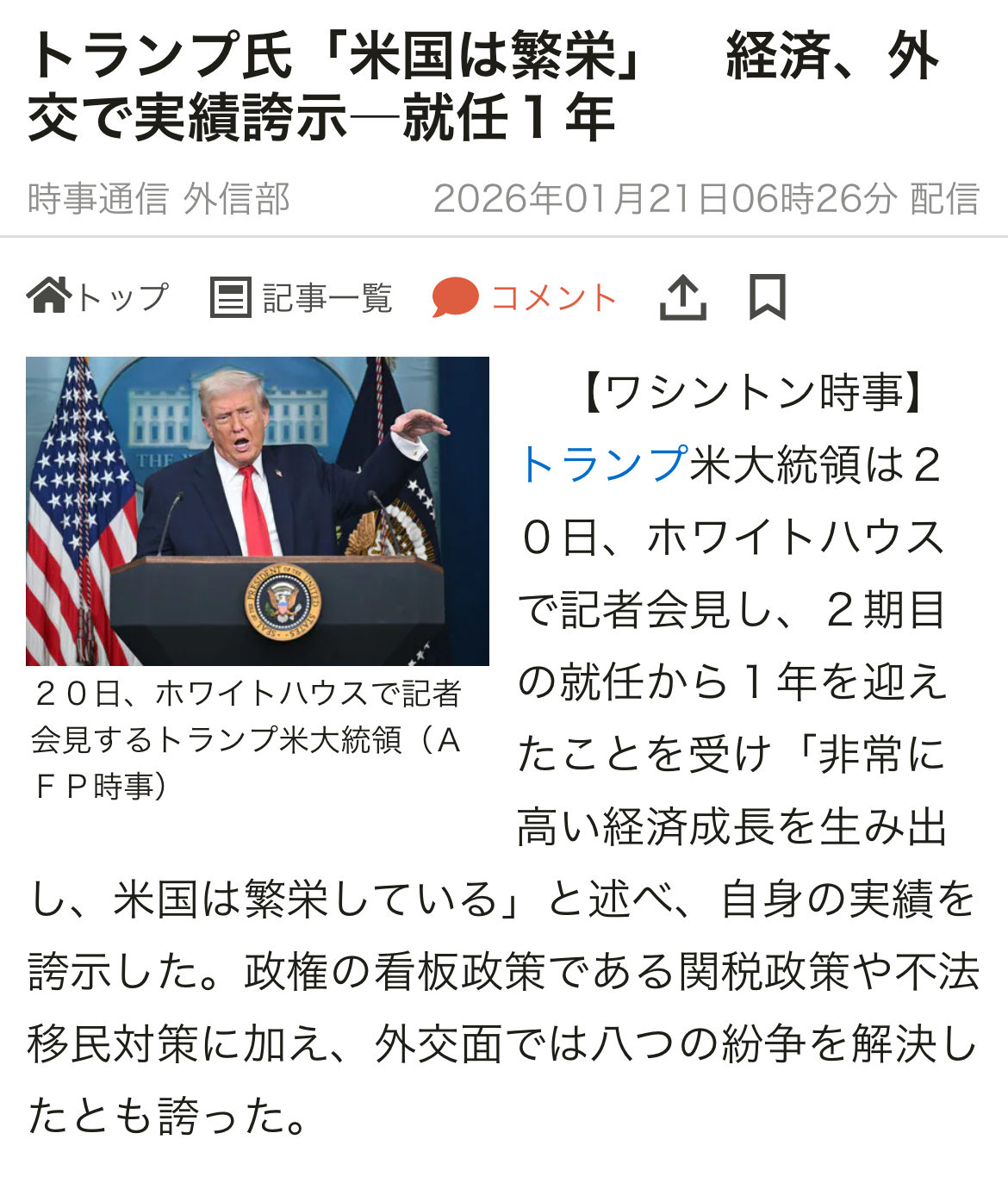Open the 記事一覧 article list
1008x1183 pixels.
point(301,298)
